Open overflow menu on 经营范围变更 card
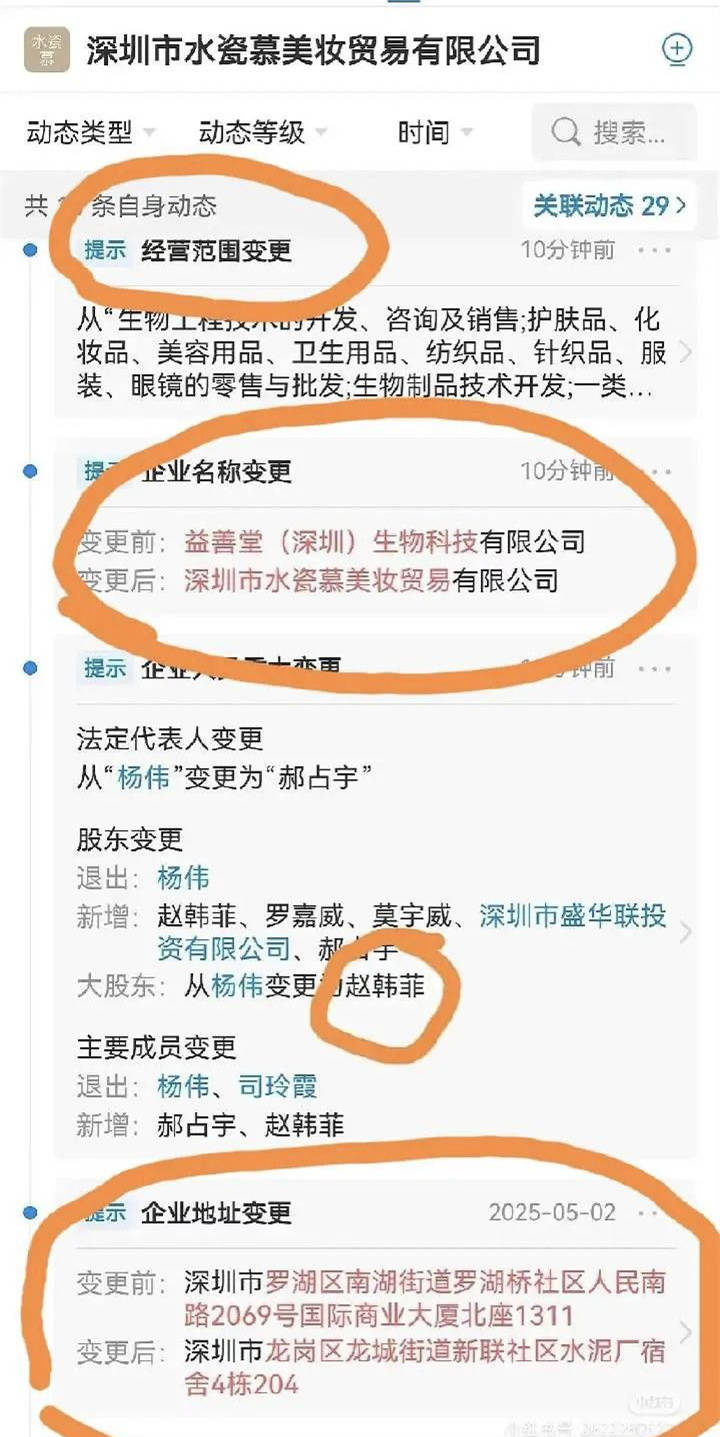This screenshot has width=720, height=1437. pos(654,250)
